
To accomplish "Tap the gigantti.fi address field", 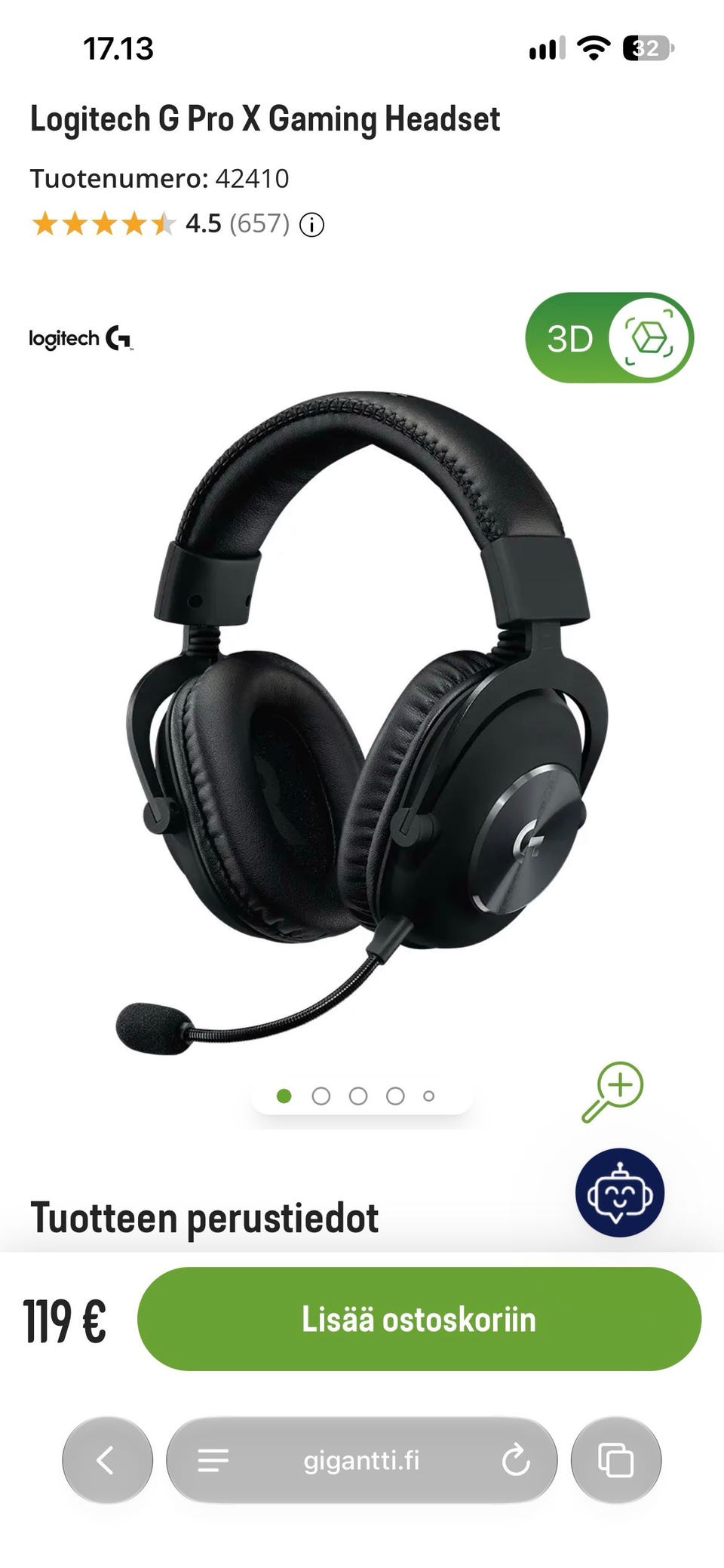I will click(361, 1460).
